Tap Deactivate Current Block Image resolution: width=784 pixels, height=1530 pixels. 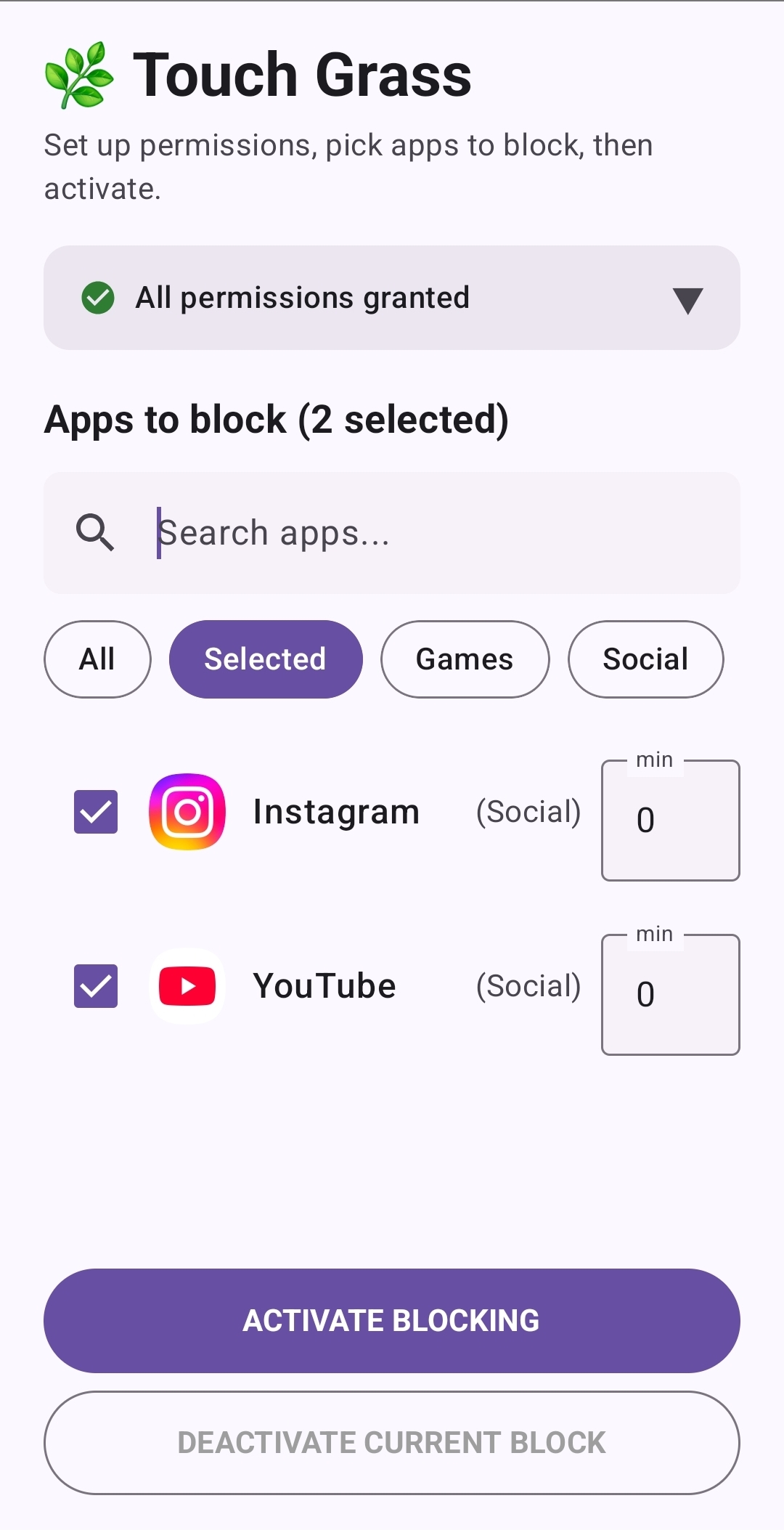coord(392,1443)
